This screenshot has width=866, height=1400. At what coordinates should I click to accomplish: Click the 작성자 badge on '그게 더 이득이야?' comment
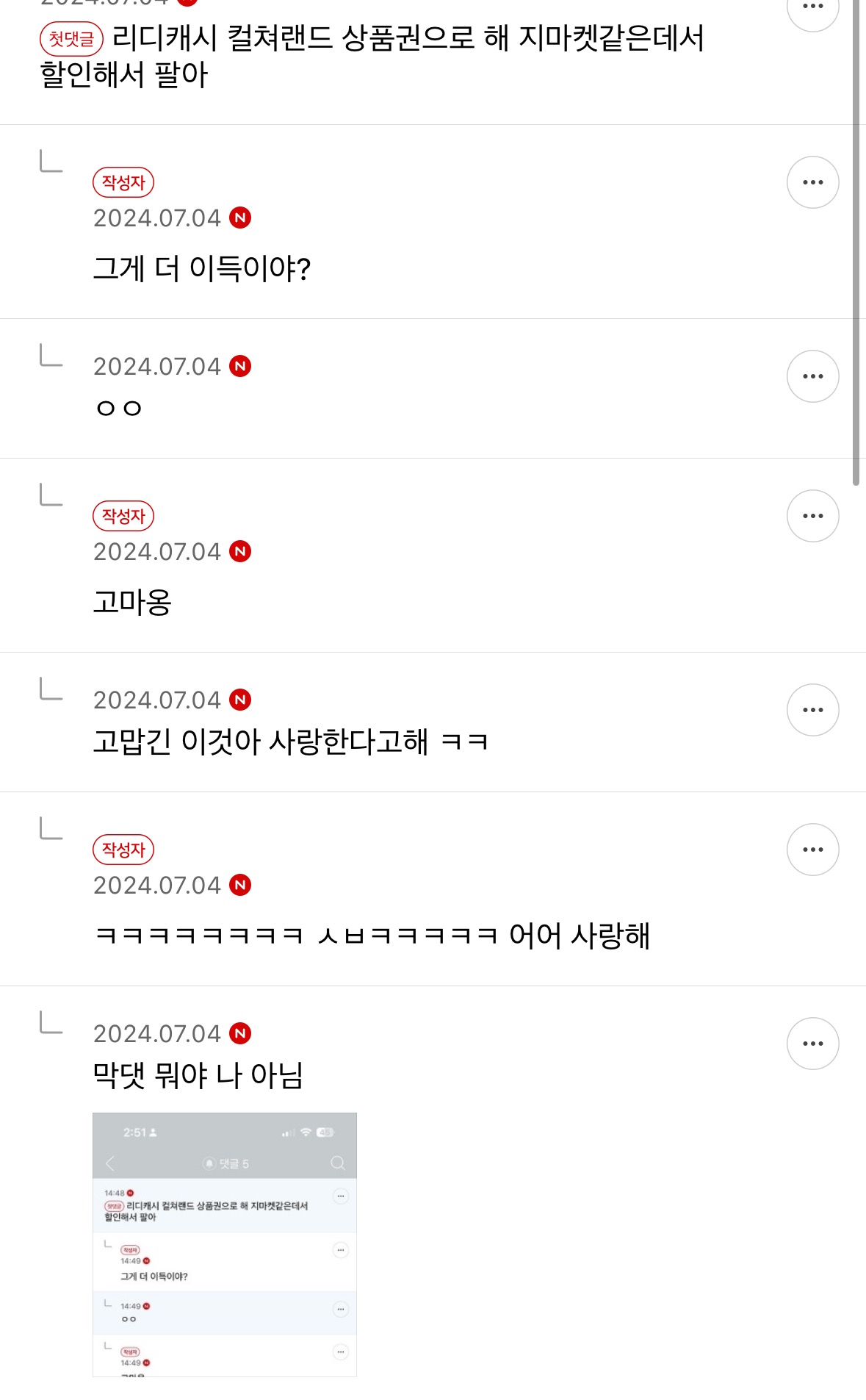click(123, 183)
